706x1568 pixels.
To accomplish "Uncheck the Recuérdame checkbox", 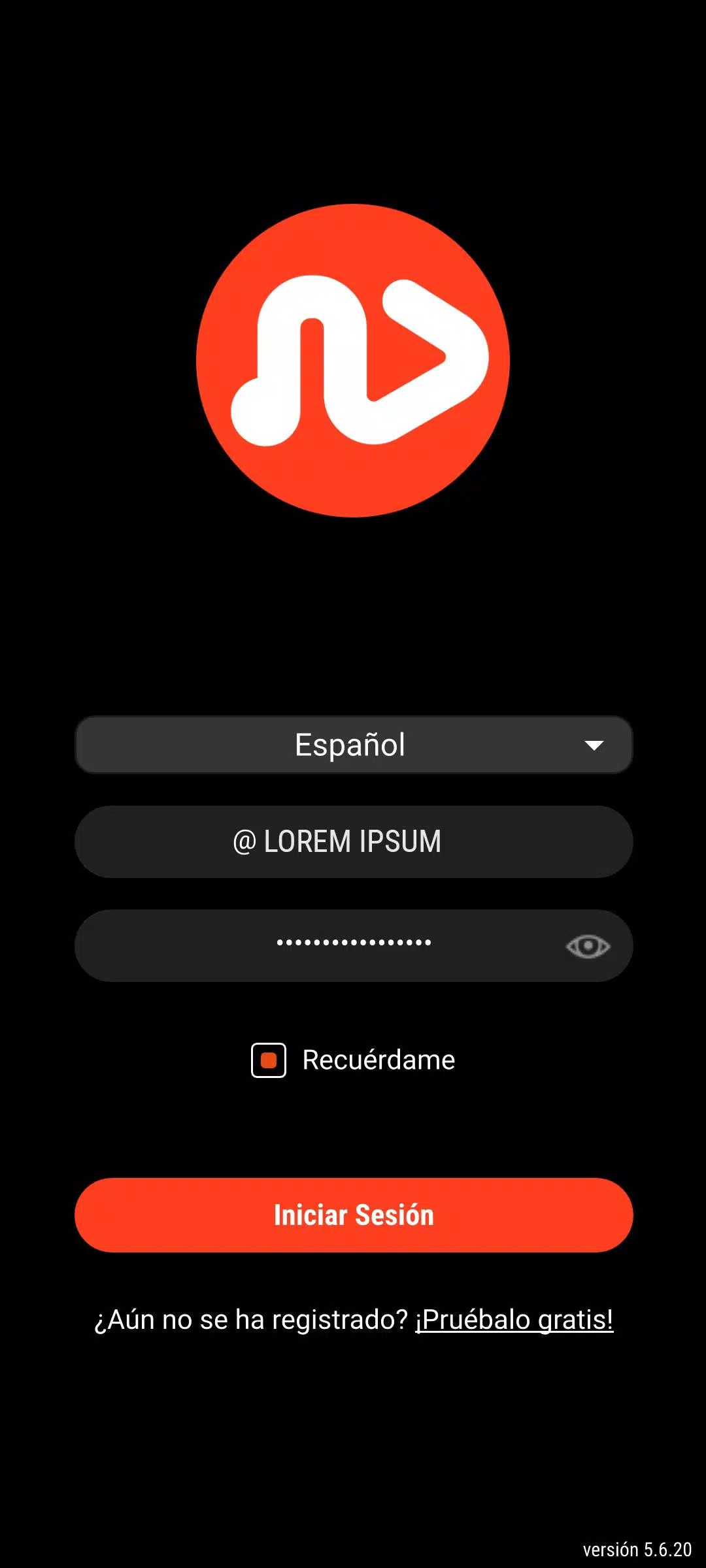I will coord(269,1060).
